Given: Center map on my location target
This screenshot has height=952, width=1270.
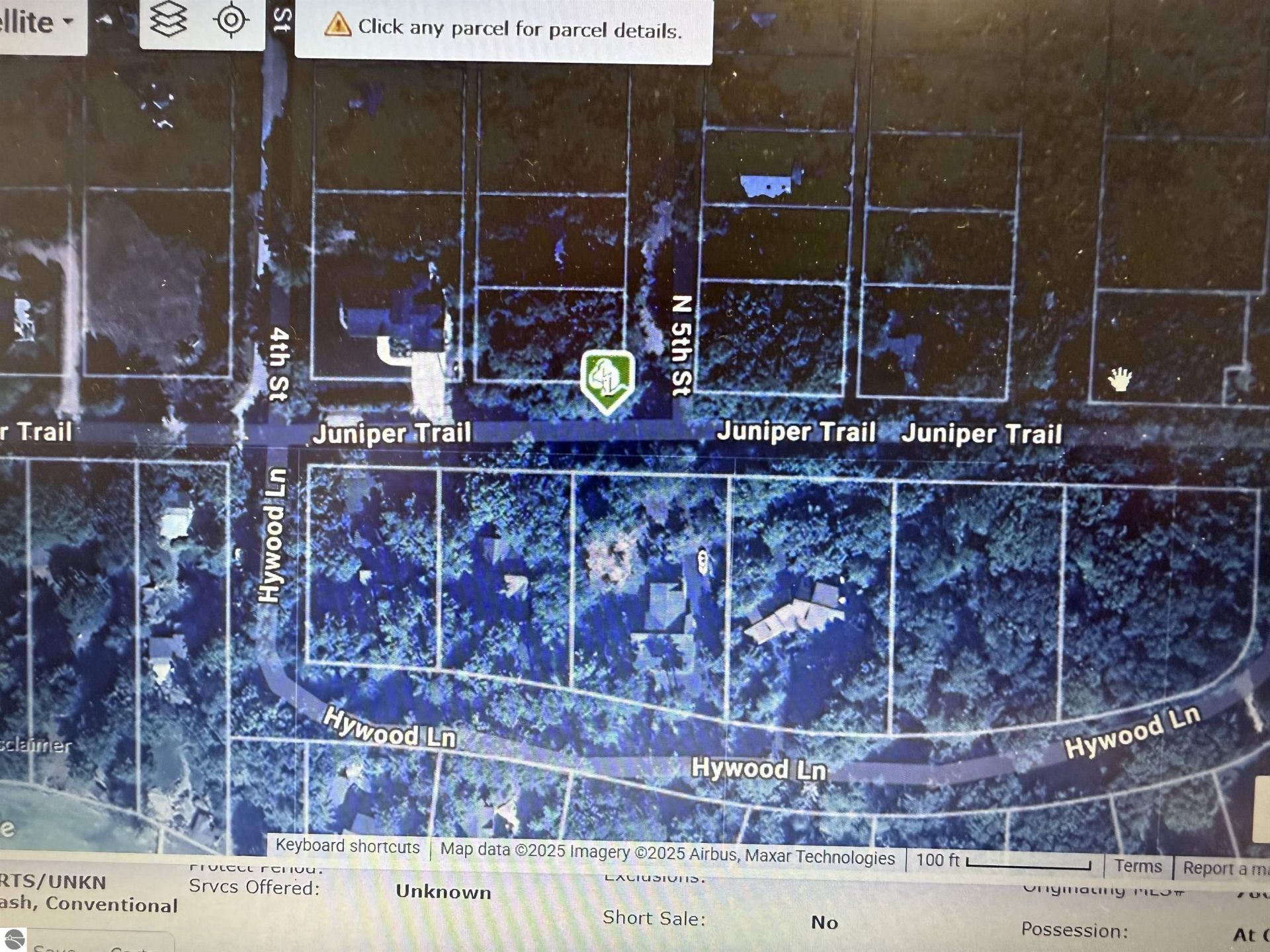Looking at the screenshot, I should tap(231, 20).
